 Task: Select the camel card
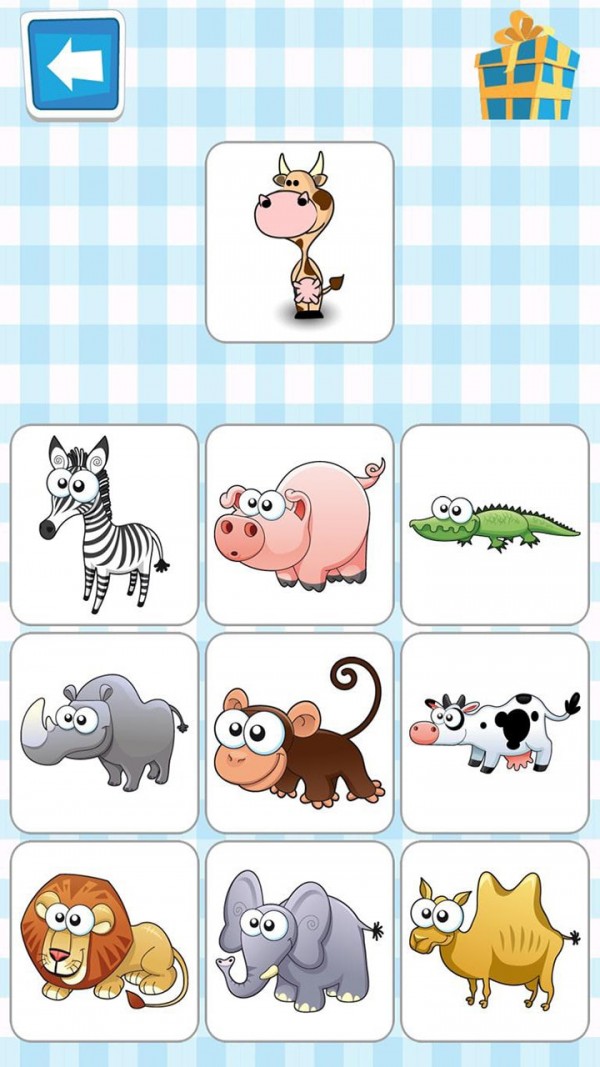(x=495, y=941)
